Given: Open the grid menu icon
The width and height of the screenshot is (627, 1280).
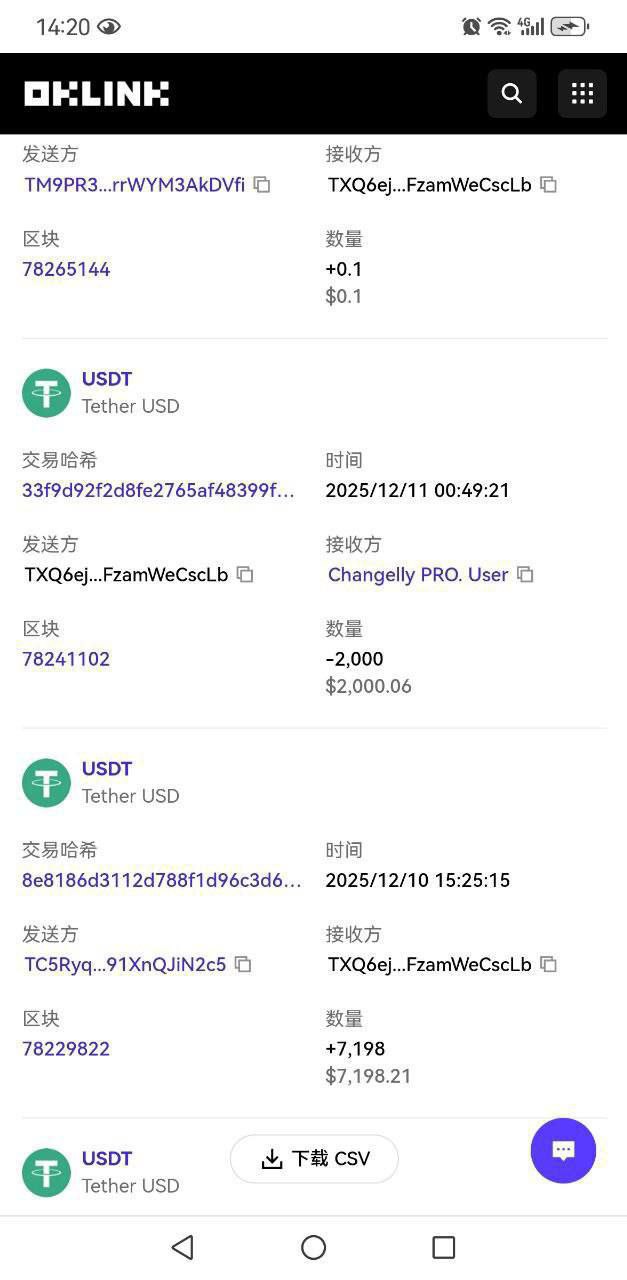Looking at the screenshot, I should tap(582, 94).
